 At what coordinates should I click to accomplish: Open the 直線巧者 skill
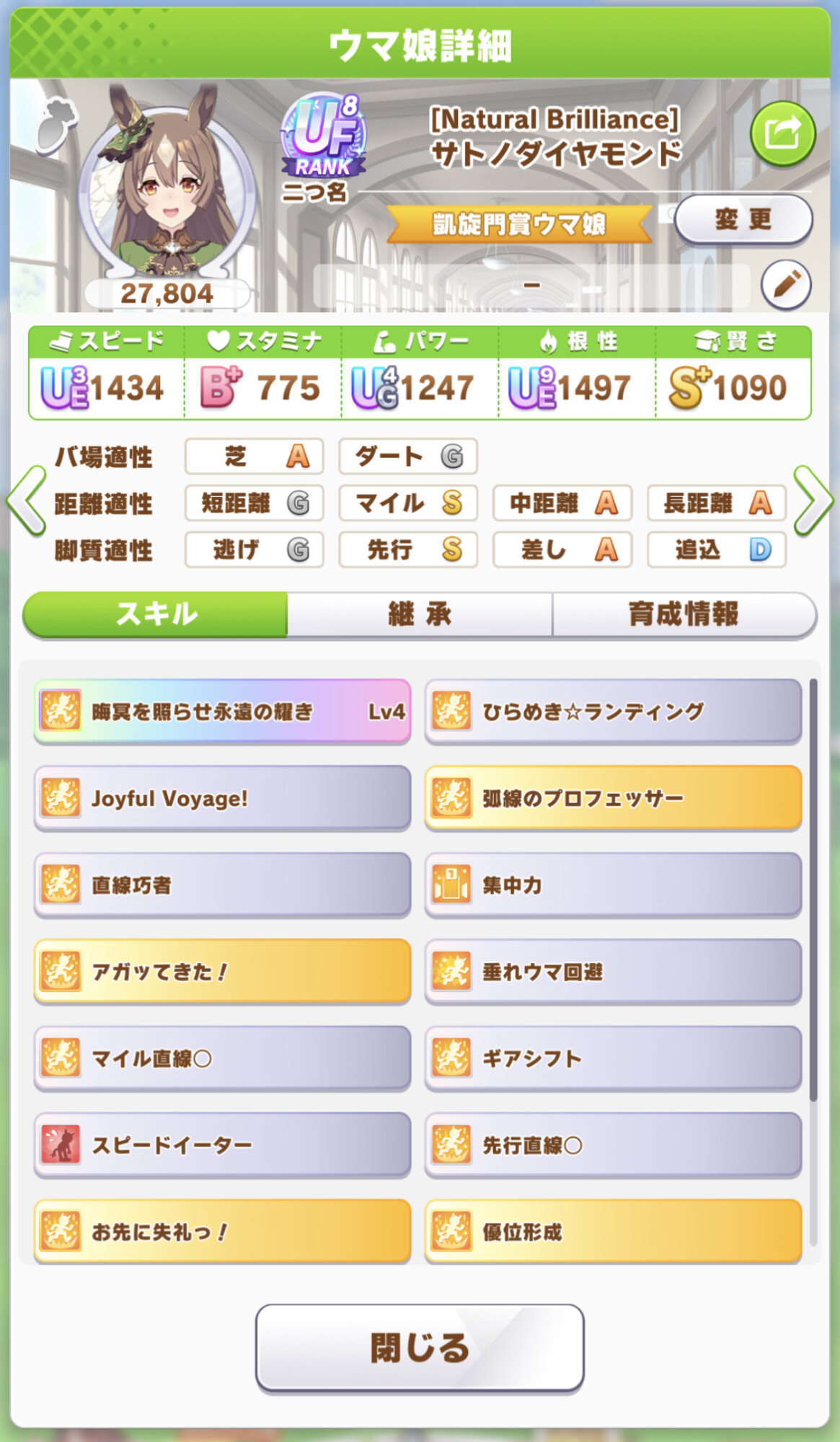tap(222, 885)
